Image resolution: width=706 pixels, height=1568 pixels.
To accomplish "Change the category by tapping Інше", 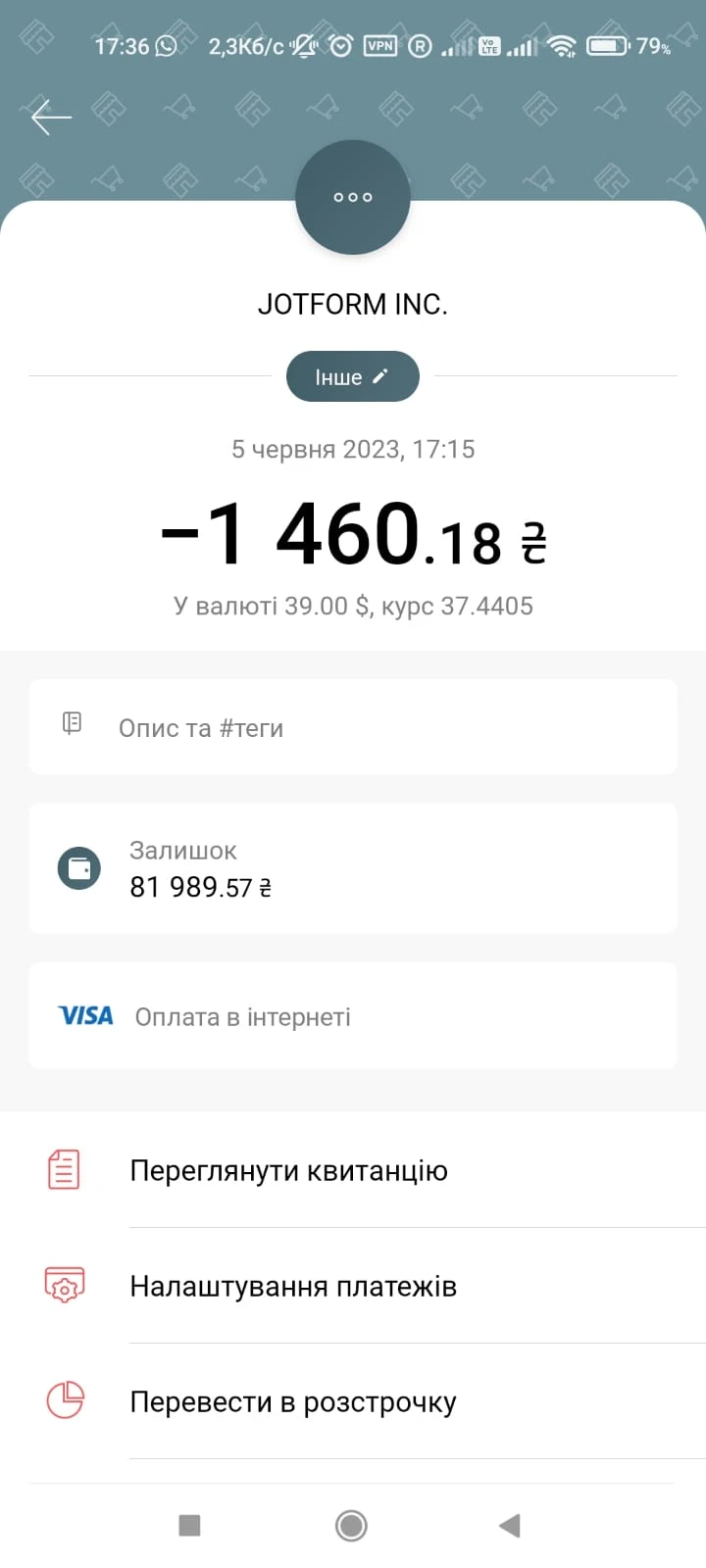I will click(338, 375).
